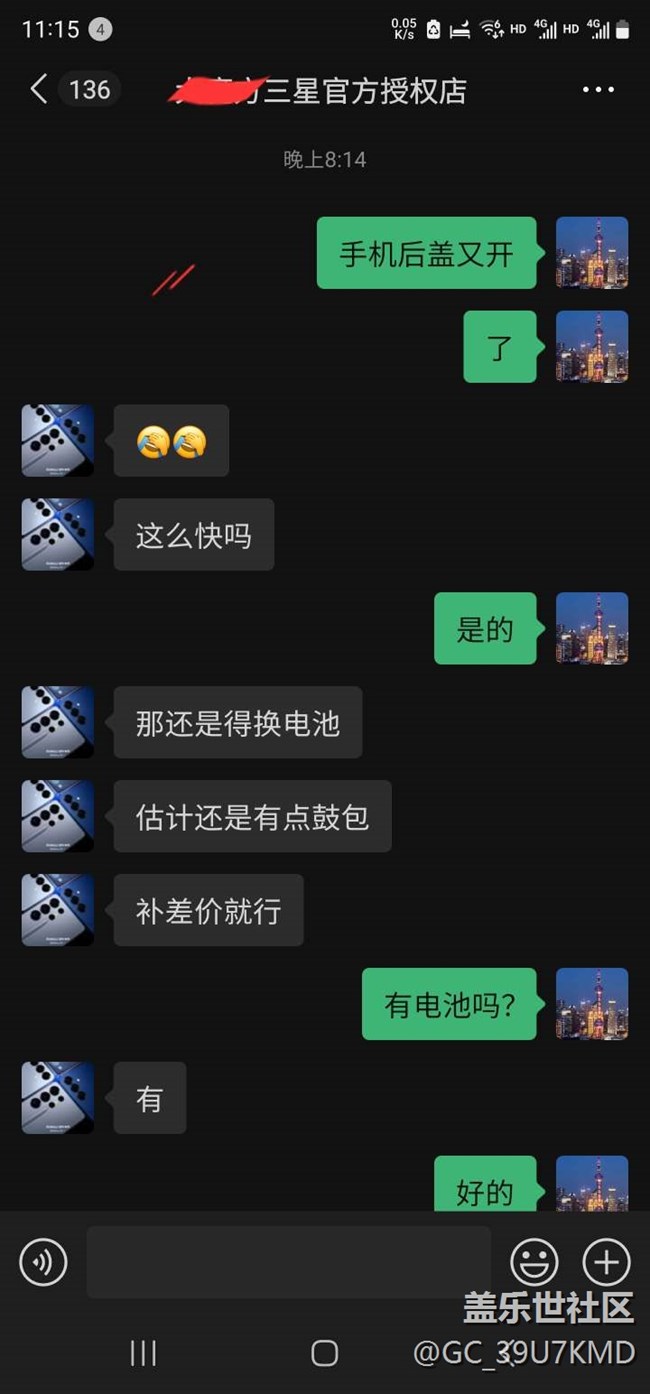Viewport: 650px width, 1394px height.
Task: Tap the message text field
Action: click(288, 1262)
